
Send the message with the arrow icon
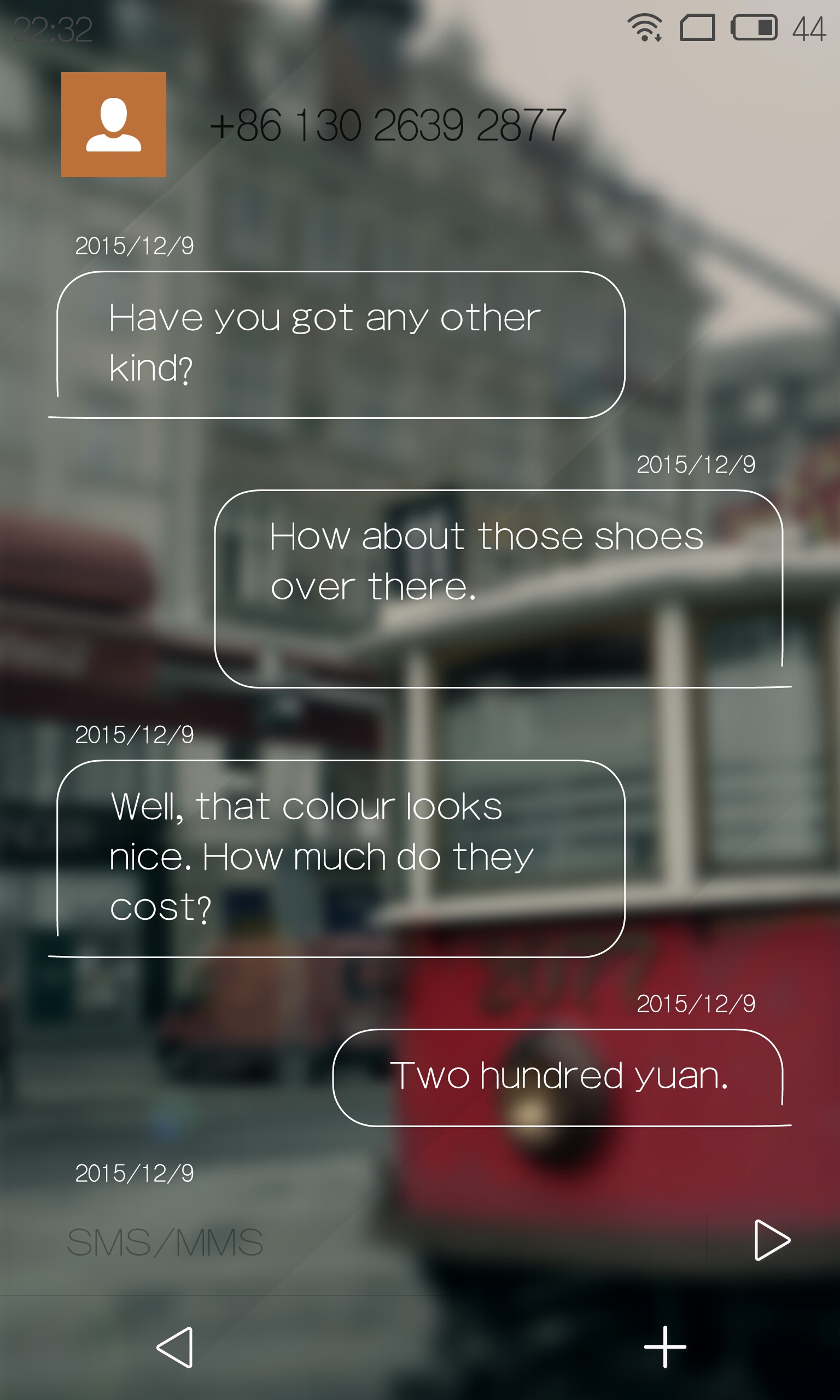[x=773, y=1240]
